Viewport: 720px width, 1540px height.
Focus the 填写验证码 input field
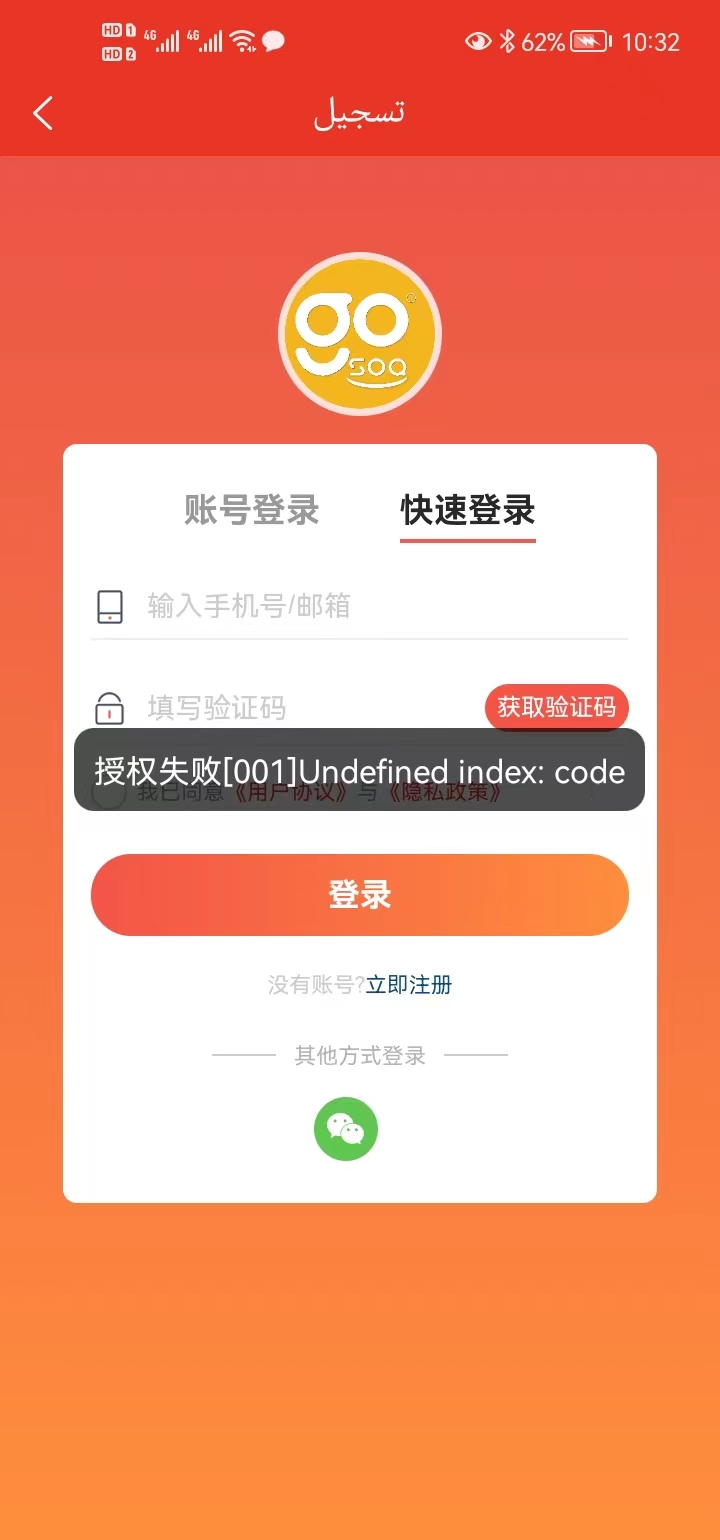tap(300, 708)
